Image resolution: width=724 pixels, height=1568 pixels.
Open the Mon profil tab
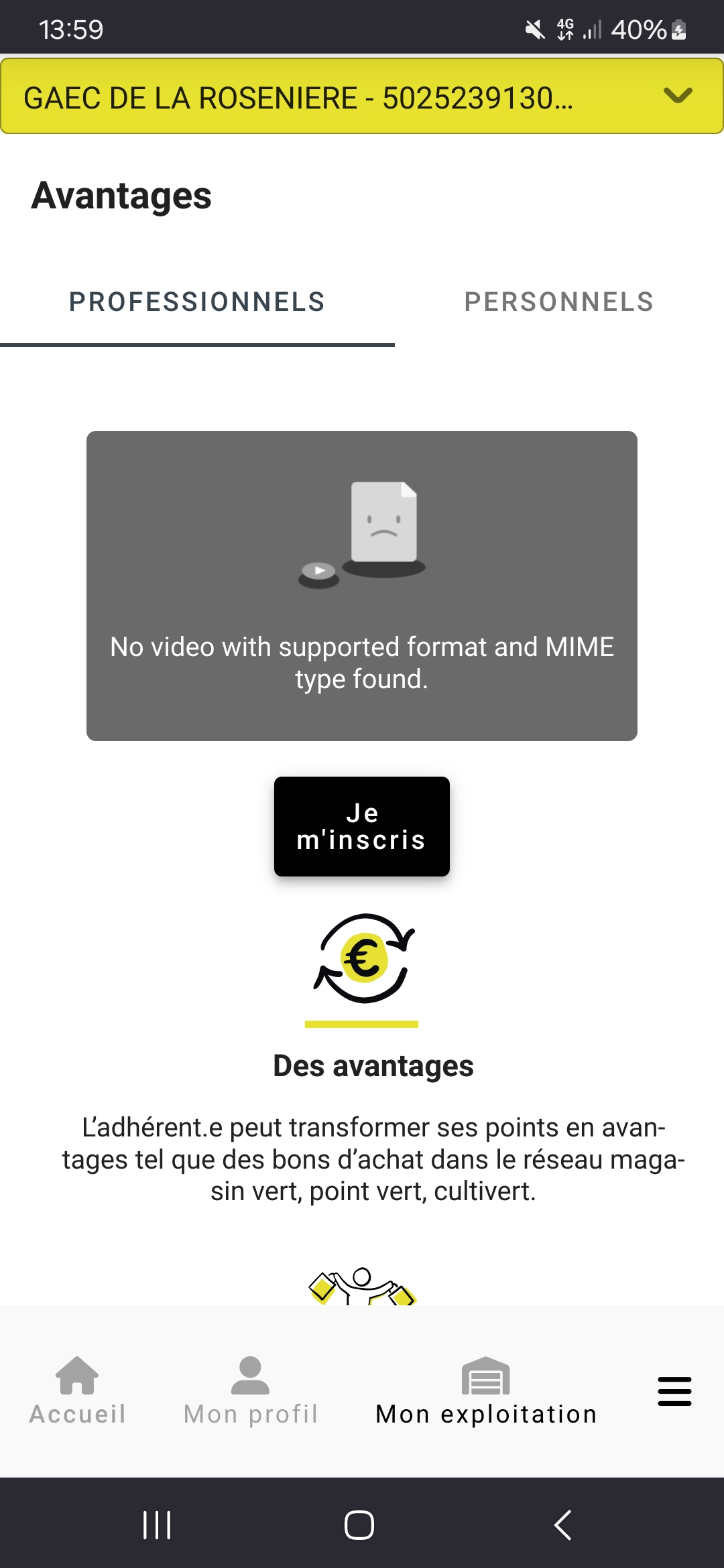click(250, 1391)
